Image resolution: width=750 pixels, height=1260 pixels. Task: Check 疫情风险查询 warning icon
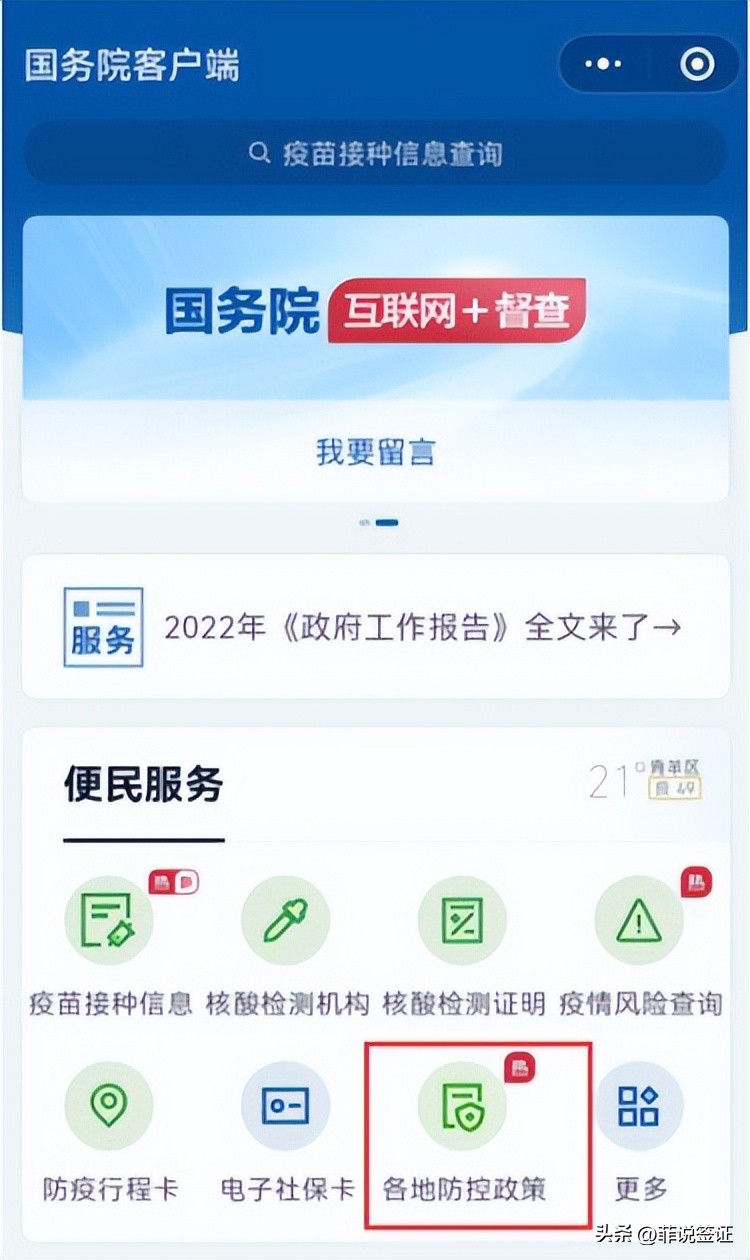pyautogui.click(x=638, y=920)
